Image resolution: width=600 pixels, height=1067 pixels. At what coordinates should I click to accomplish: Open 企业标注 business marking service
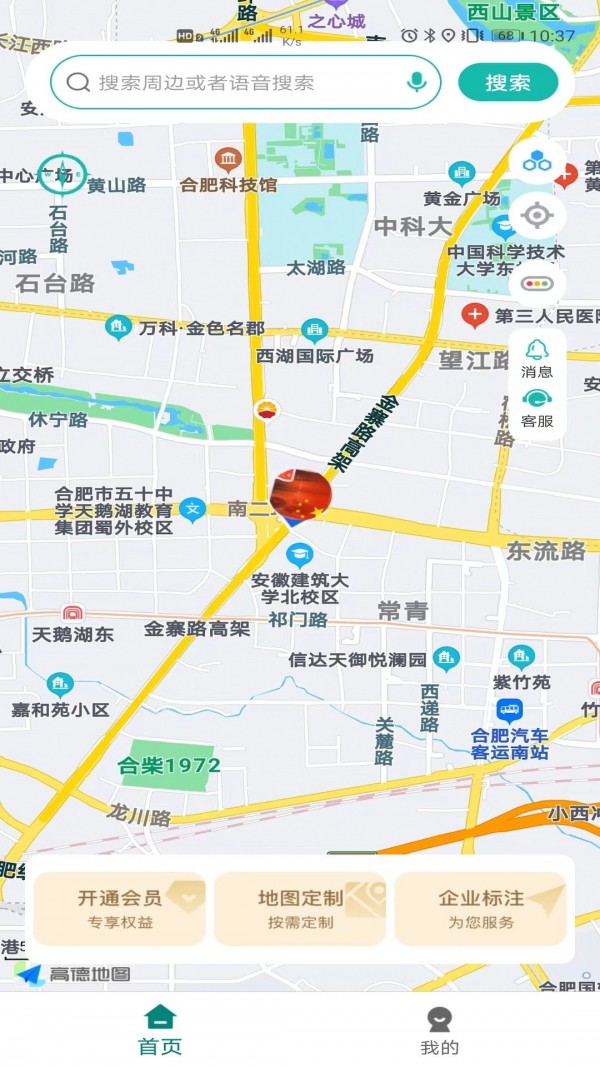pos(481,909)
